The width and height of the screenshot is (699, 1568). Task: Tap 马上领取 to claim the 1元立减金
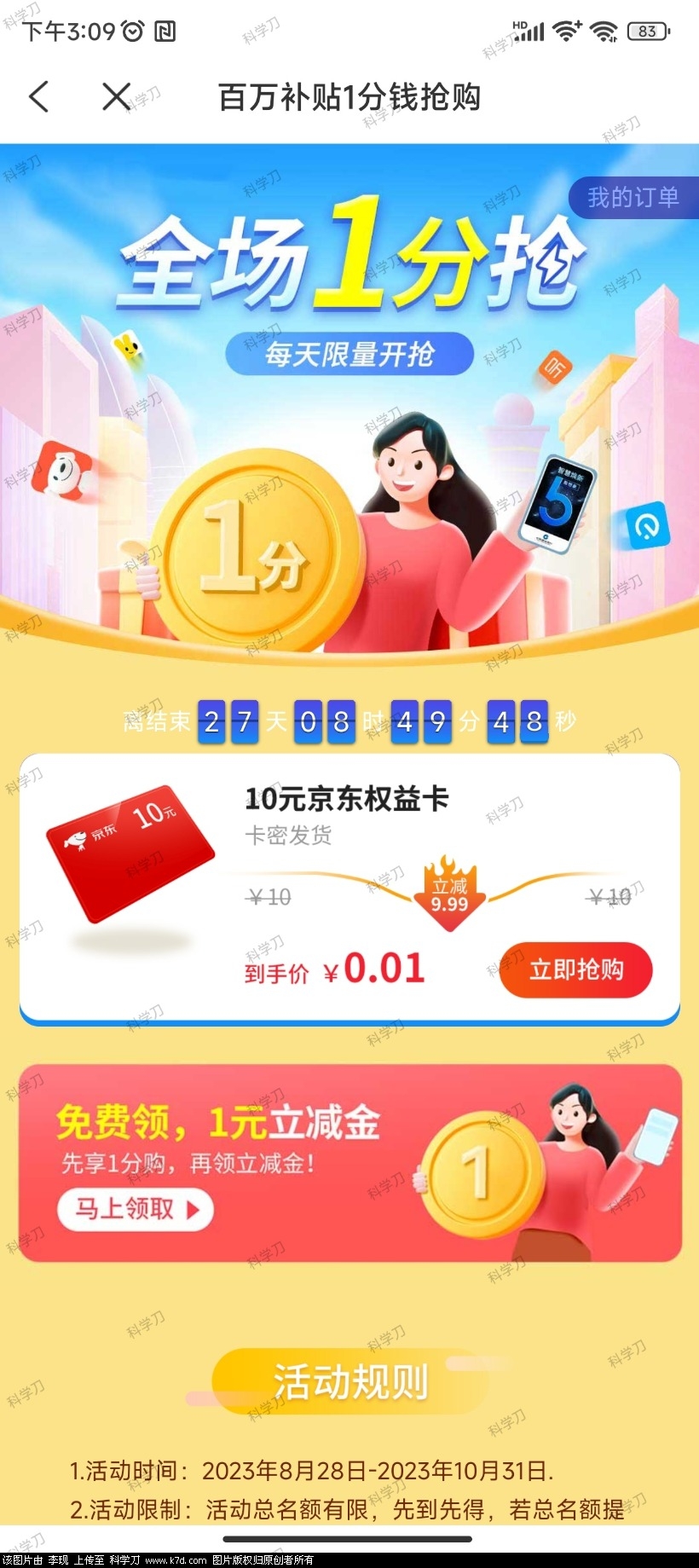click(135, 1209)
